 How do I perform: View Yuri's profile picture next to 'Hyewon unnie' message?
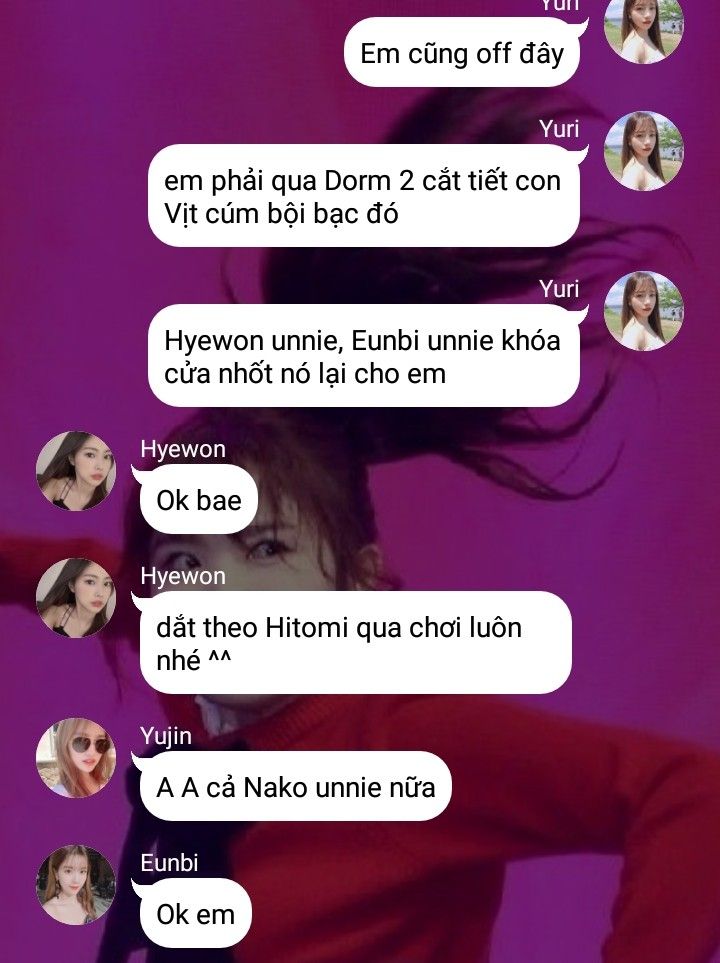click(x=644, y=311)
